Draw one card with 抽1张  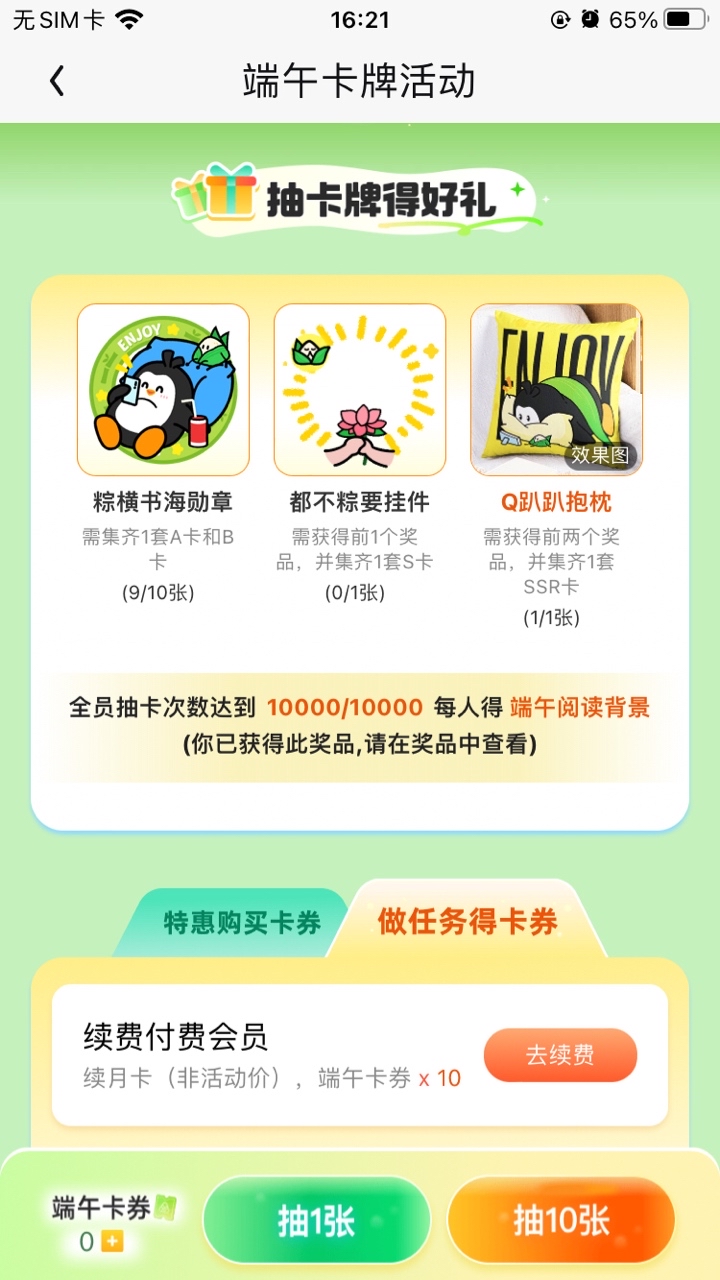click(x=316, y=1221)
